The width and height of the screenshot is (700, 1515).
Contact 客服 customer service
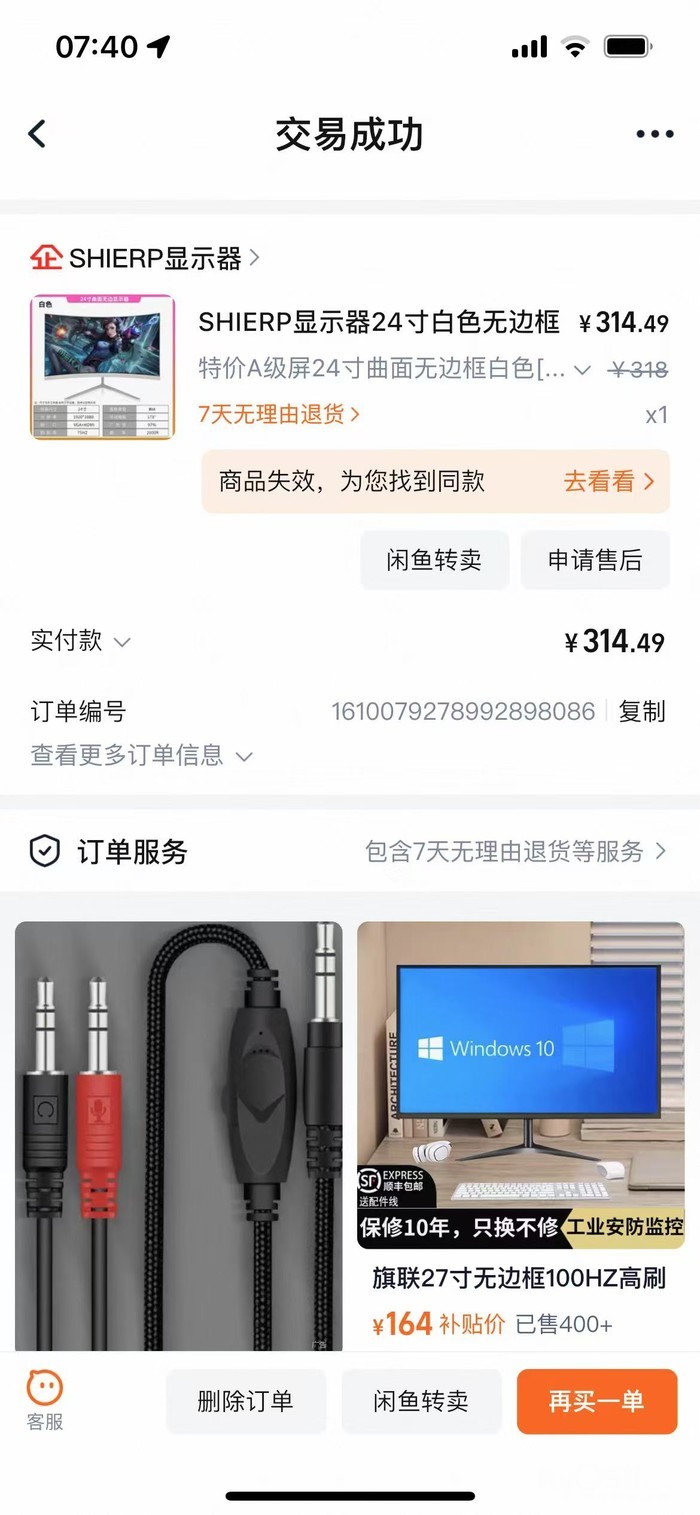45,1400
